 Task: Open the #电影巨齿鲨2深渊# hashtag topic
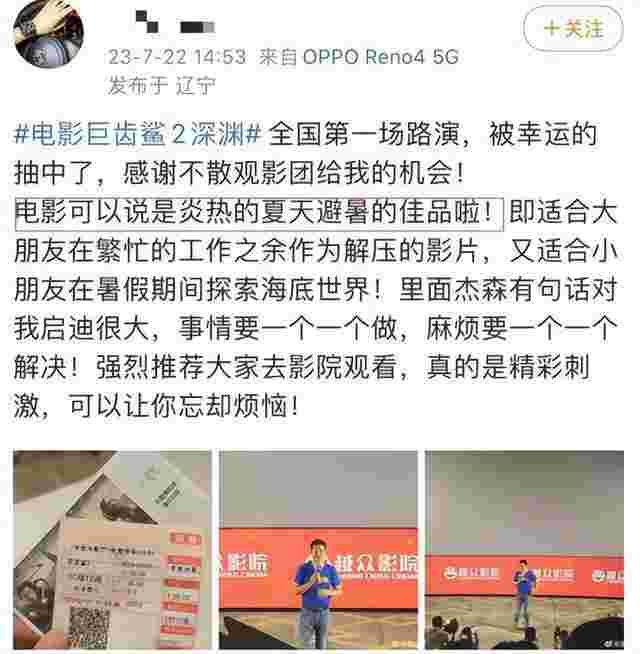coord(141,132)
